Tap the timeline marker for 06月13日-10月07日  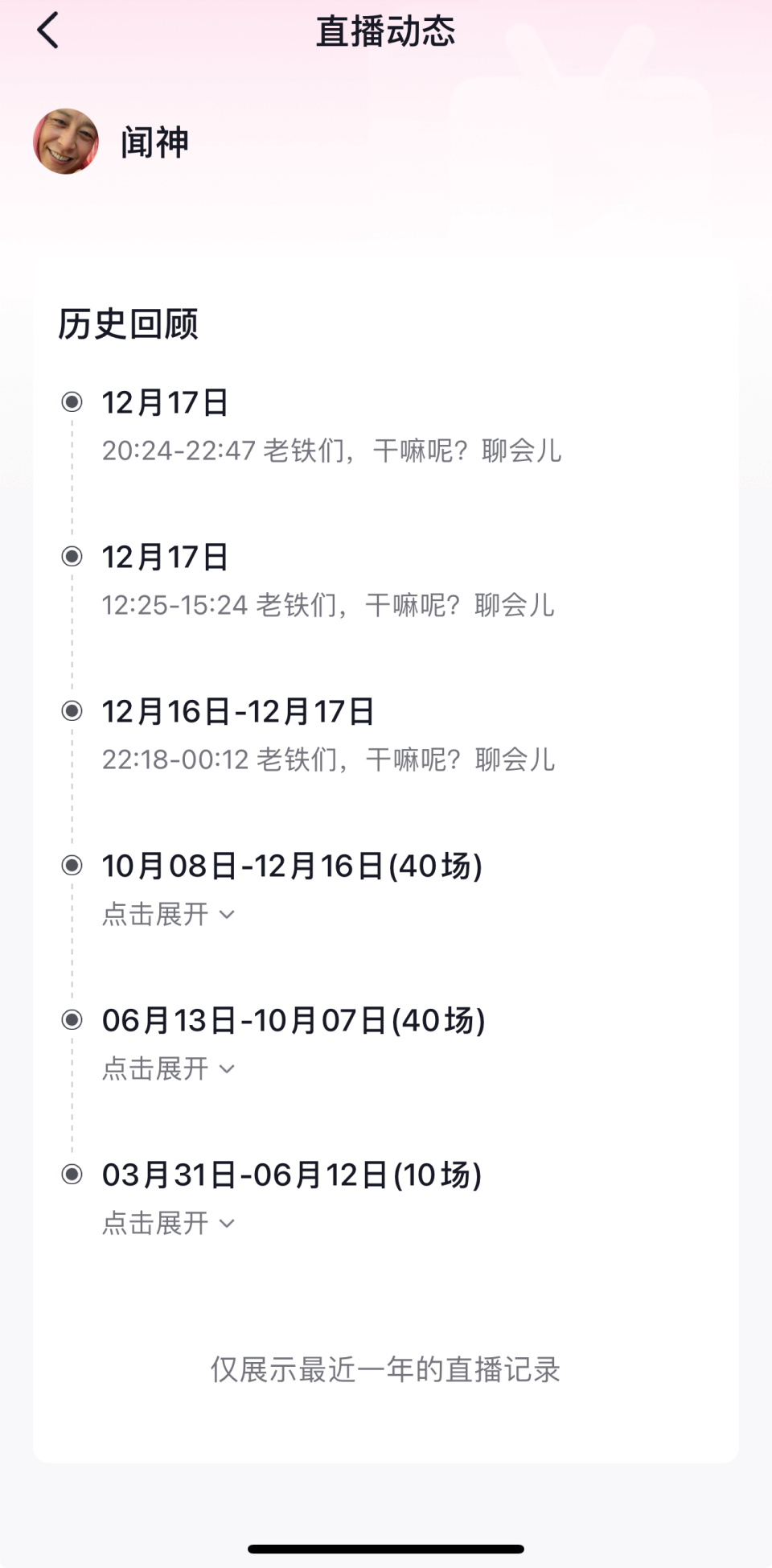pos(73,1020)
